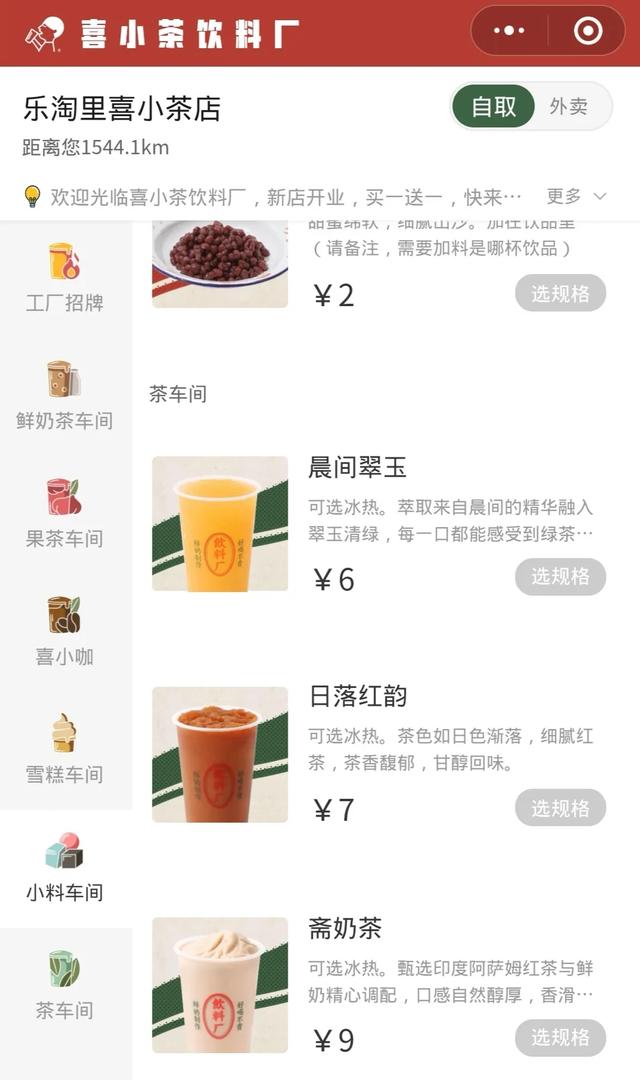Choose specs for 晨间翠玉
This screenshot has width=640, height=1080.
[560, 577]
